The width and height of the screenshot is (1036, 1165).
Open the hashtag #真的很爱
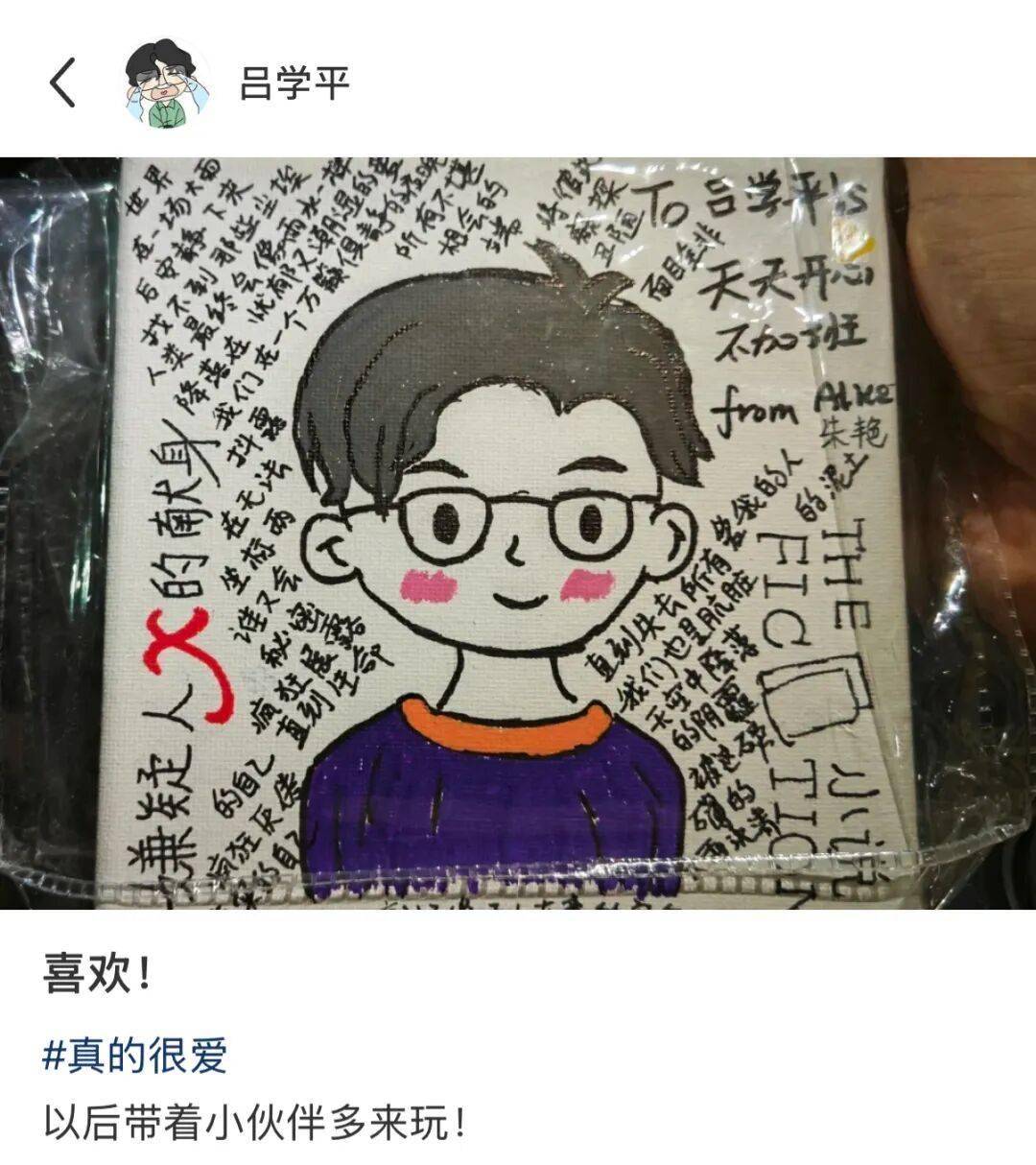pyautogui.click(x=135, y=1055)
